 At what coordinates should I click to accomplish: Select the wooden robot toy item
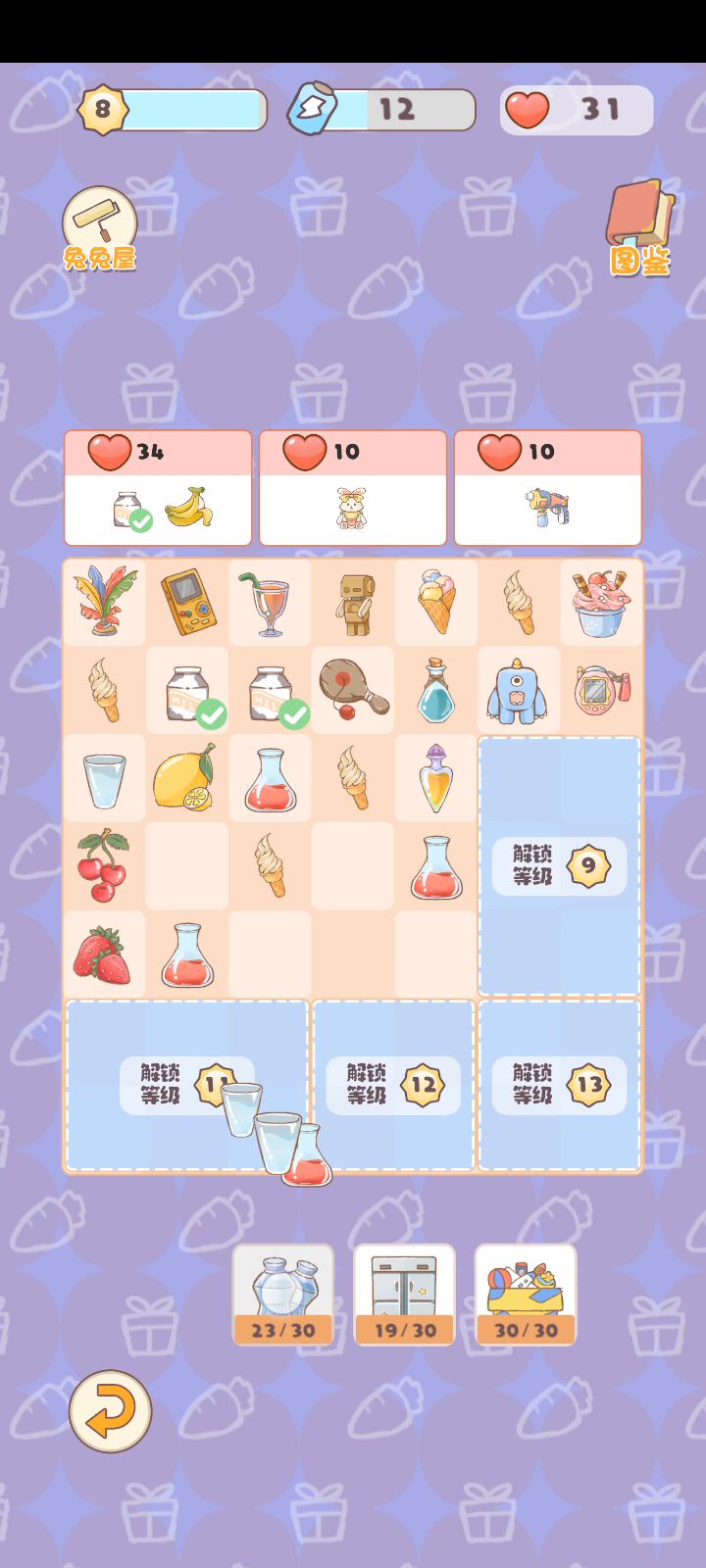(353, 603)
